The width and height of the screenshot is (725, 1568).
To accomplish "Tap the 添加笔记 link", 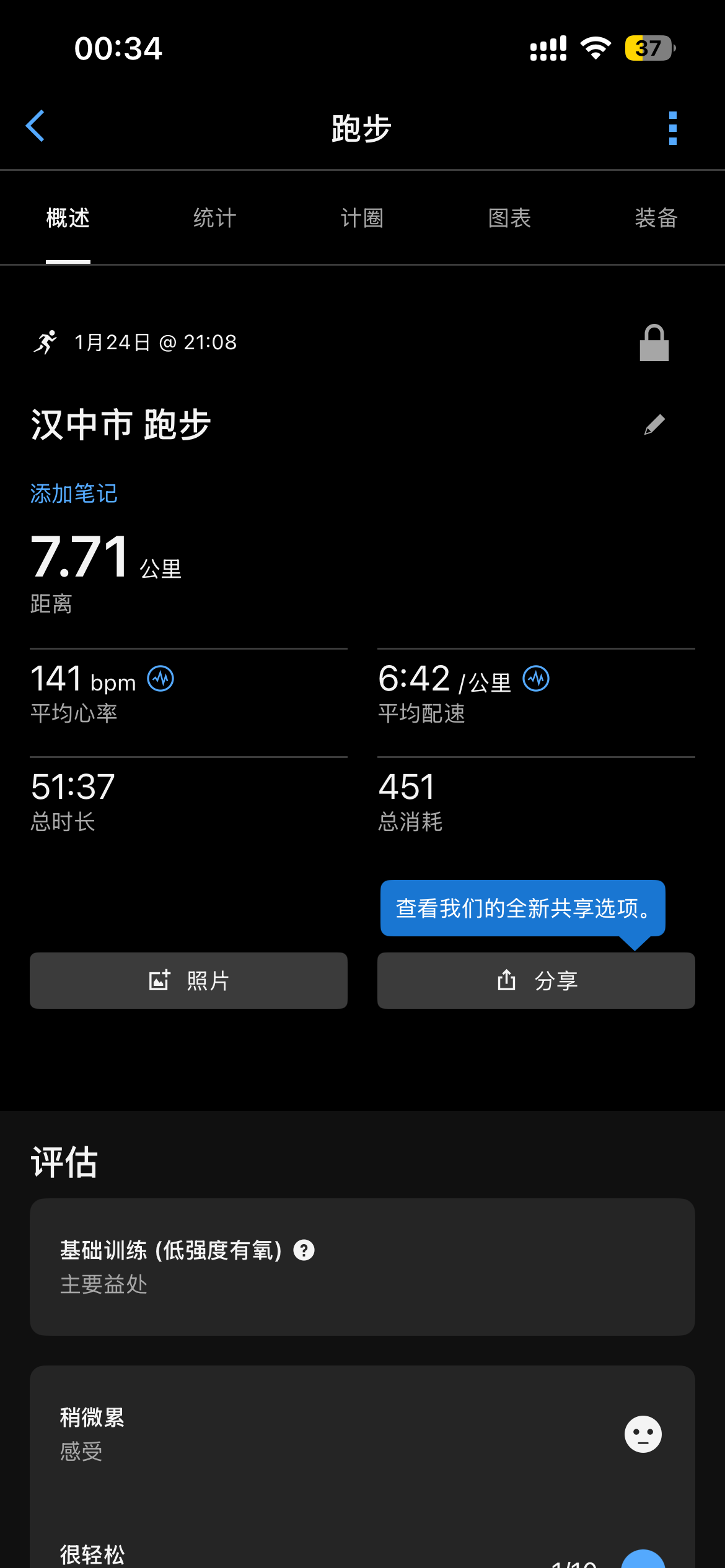I will [x=74, y=494].
